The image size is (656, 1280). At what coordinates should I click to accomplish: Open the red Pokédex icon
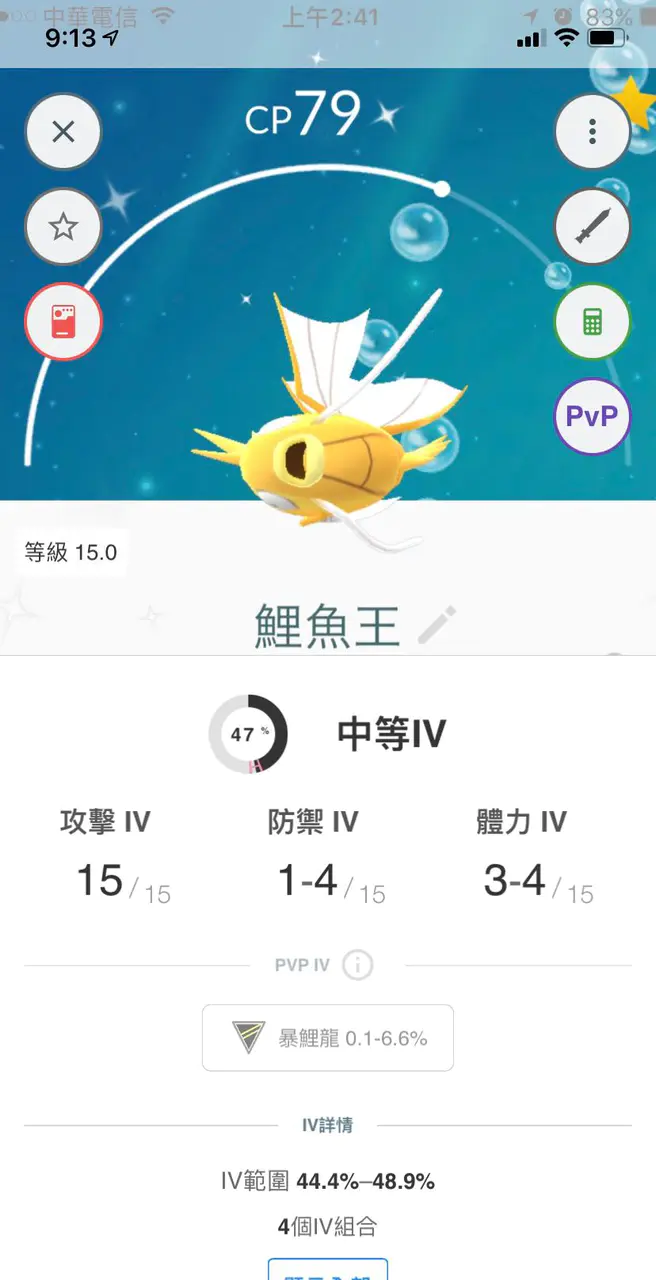pyautogui.click(x=63, y=322)
